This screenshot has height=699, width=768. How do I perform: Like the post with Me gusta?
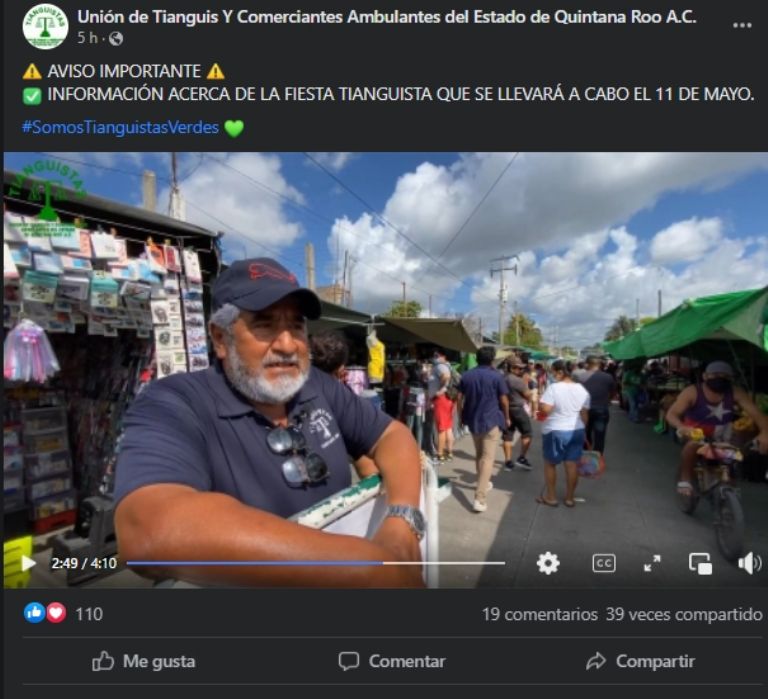pos(143,661)
